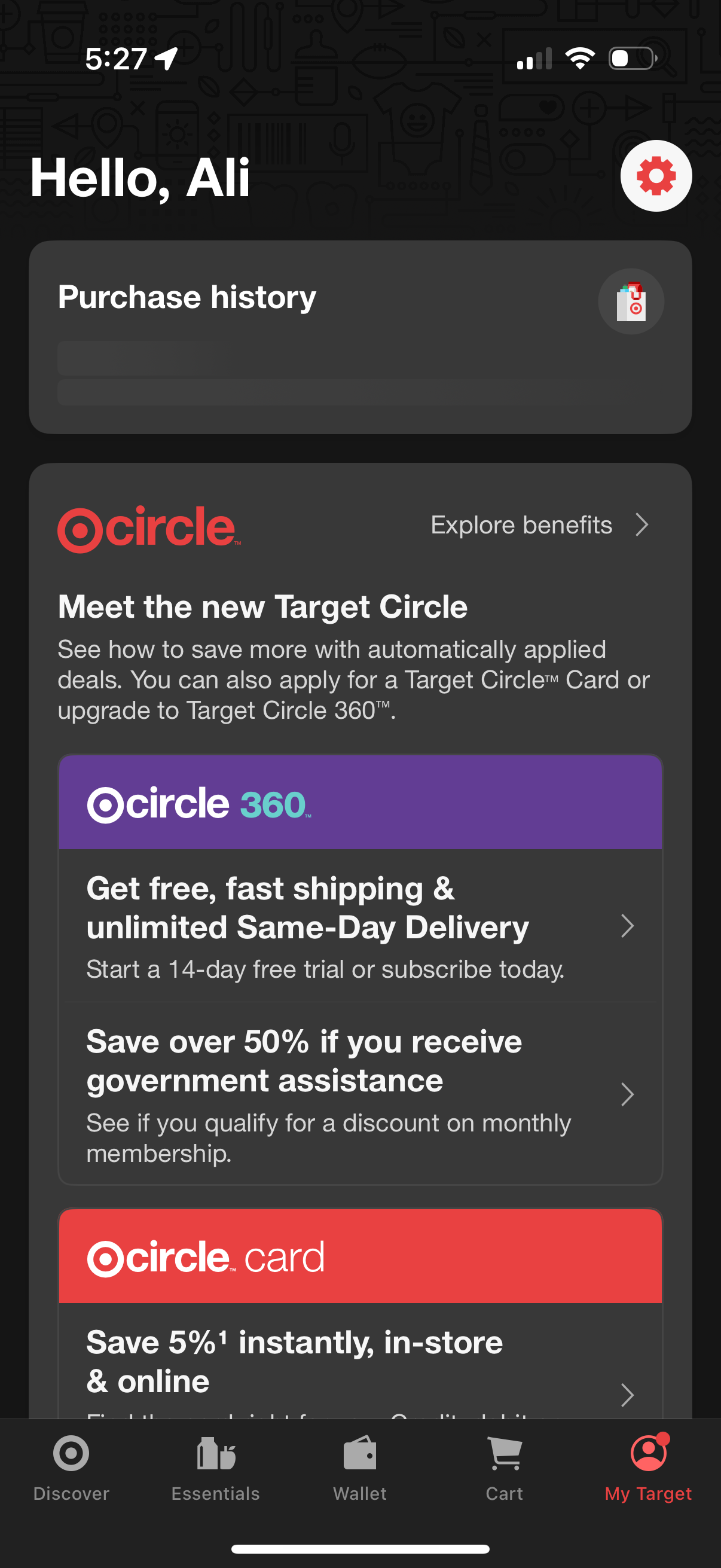Screen dimensions: 721x1568
Task: Click the Target Circle logo
Action: pos(149,526)
